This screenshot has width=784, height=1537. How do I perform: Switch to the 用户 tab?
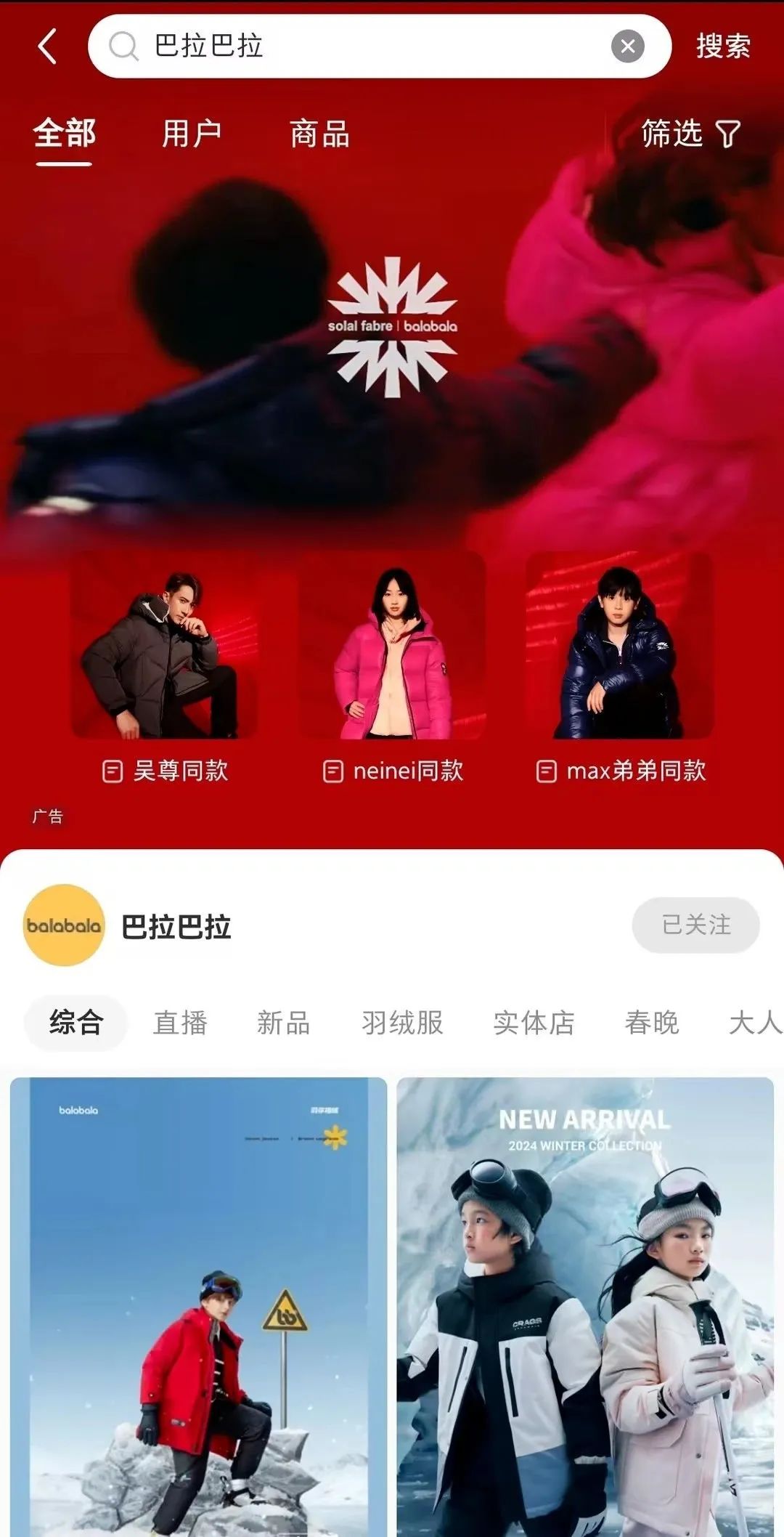click(192, 134)
